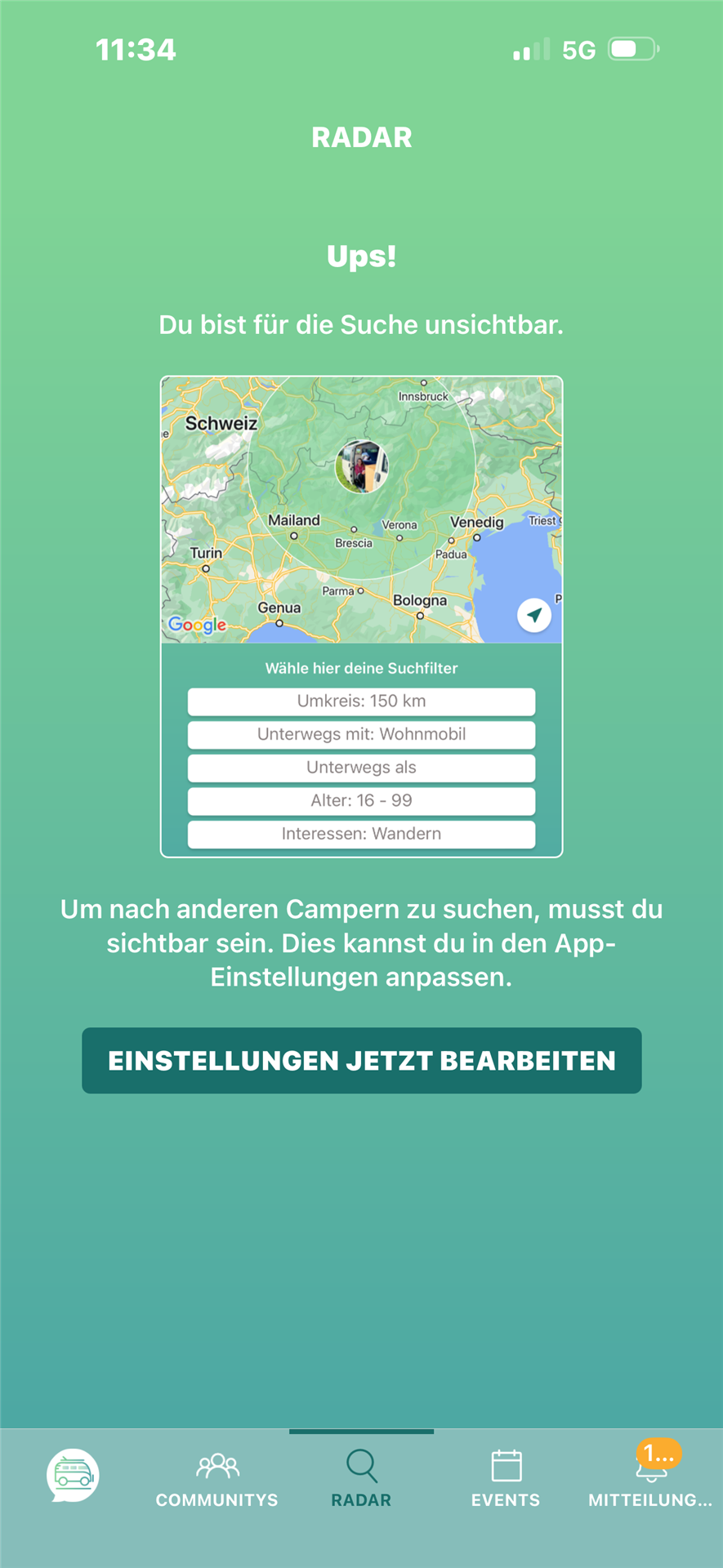Screen dimensions: 723x1568
Task: Open the Mitteilungen notifications tab
Action: click(x=650, y=1480)
